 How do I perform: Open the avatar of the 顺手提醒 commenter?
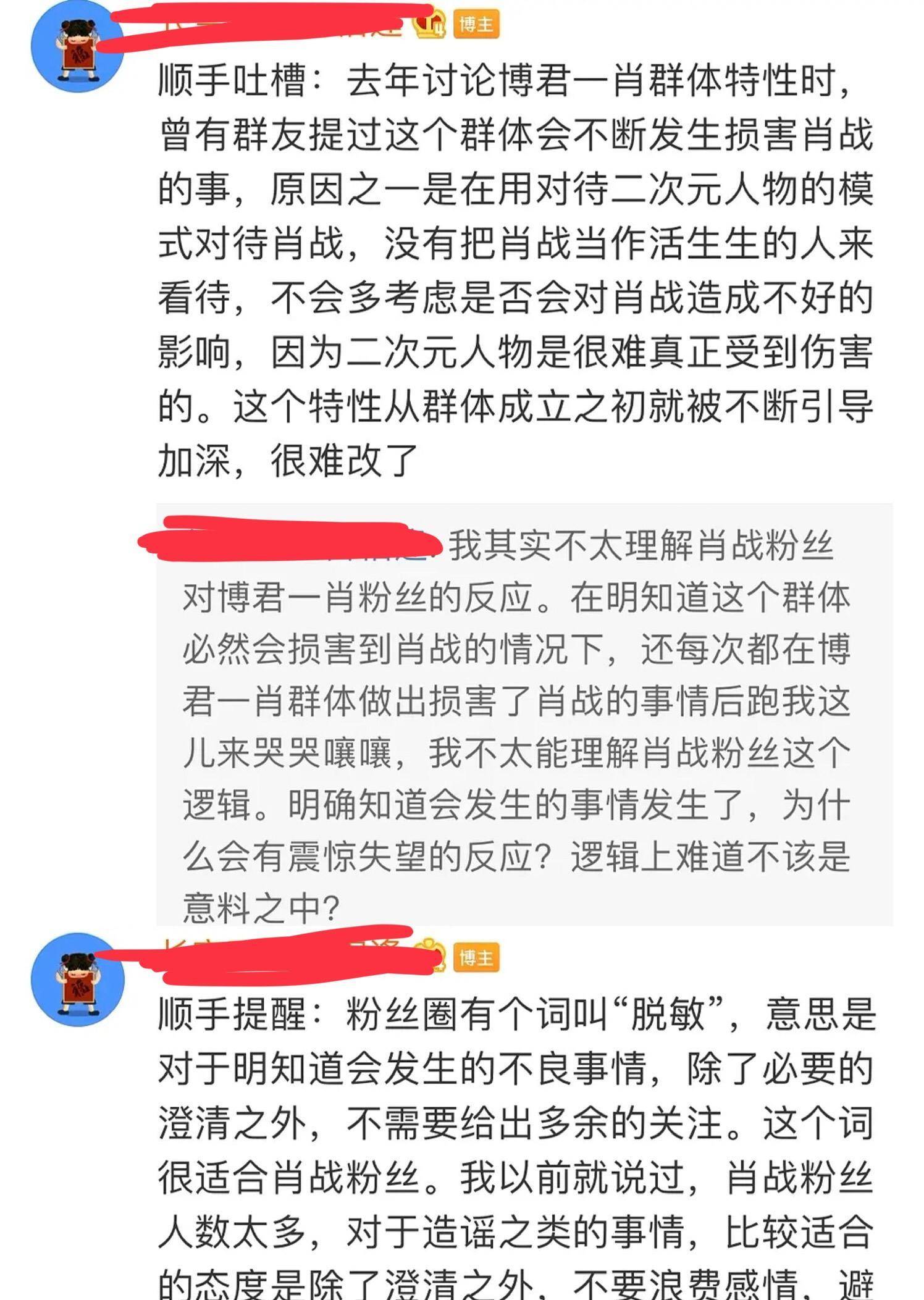(x=78, y=979)
